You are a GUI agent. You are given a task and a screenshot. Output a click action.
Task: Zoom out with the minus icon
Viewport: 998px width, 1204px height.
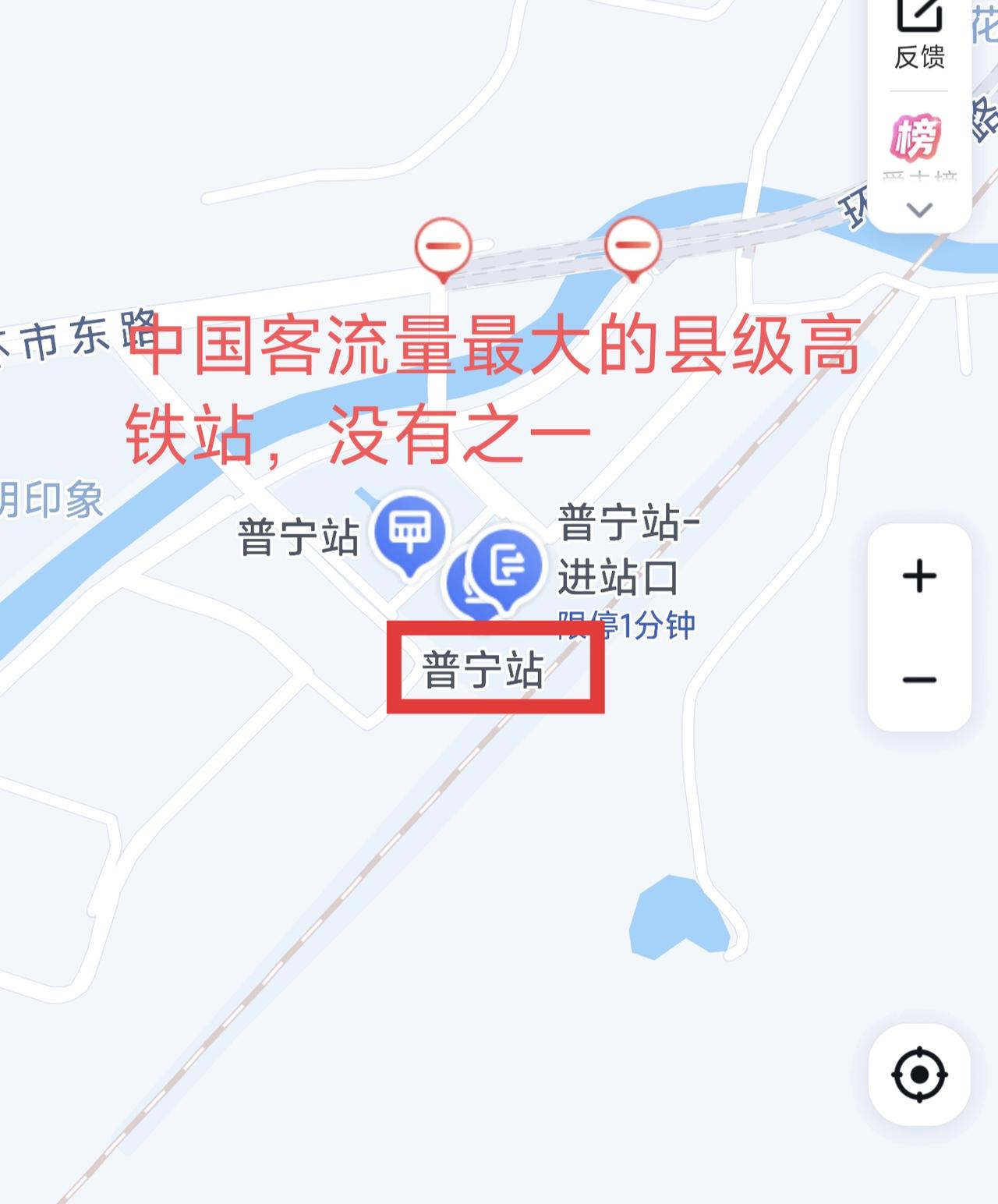[920, 681]
